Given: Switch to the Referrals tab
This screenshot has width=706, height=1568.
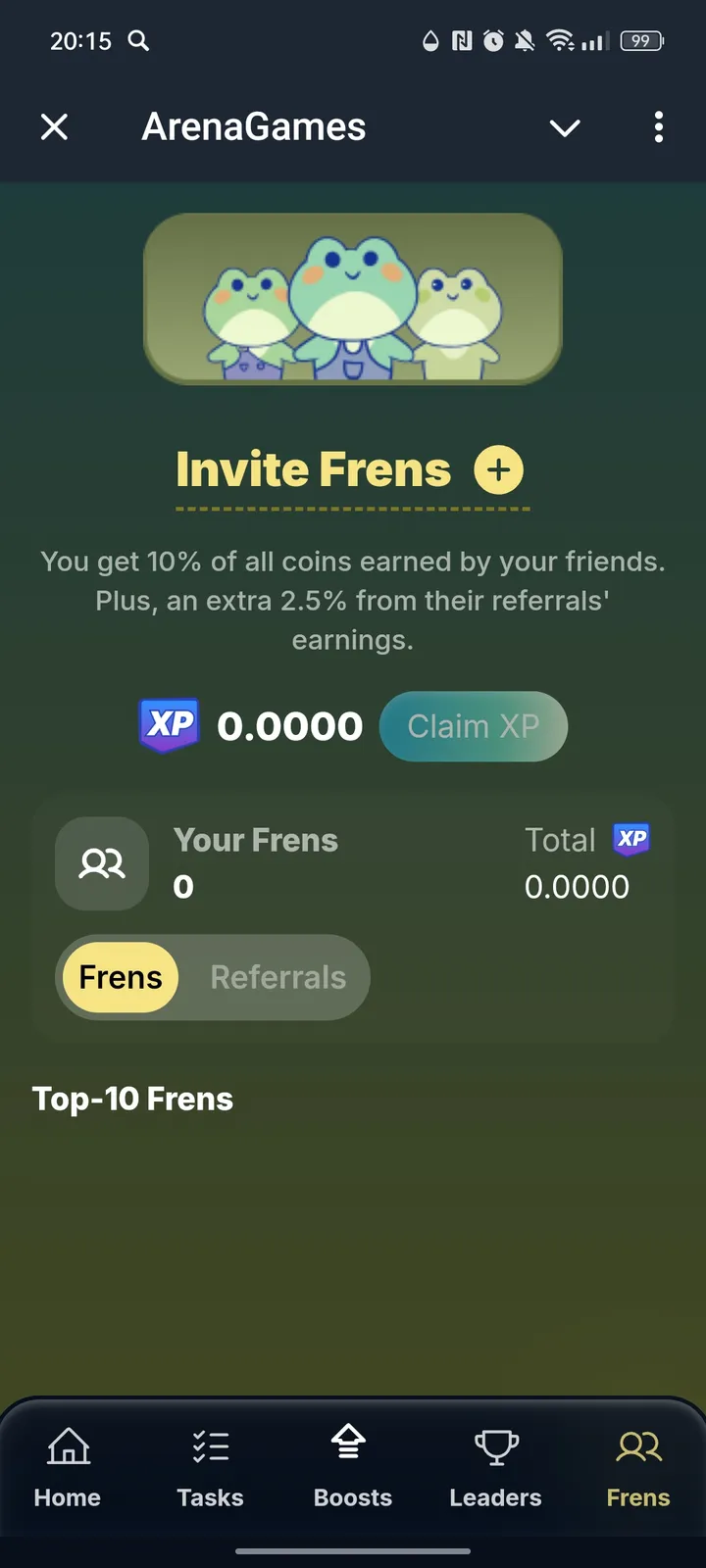Looking at the screenshot, I should pyautogui.click(x=277, y=977).
